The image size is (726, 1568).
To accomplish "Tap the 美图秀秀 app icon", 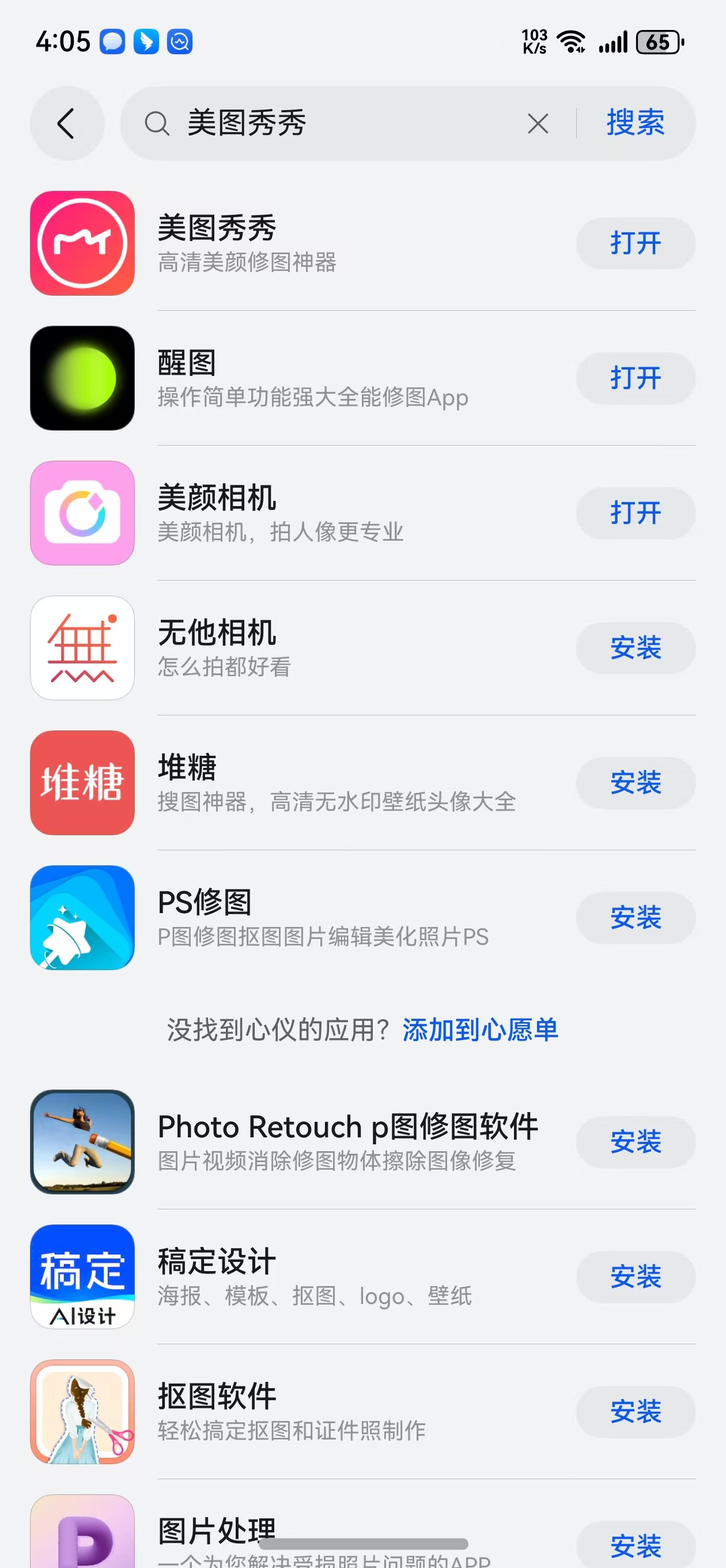I will [82, 243].
